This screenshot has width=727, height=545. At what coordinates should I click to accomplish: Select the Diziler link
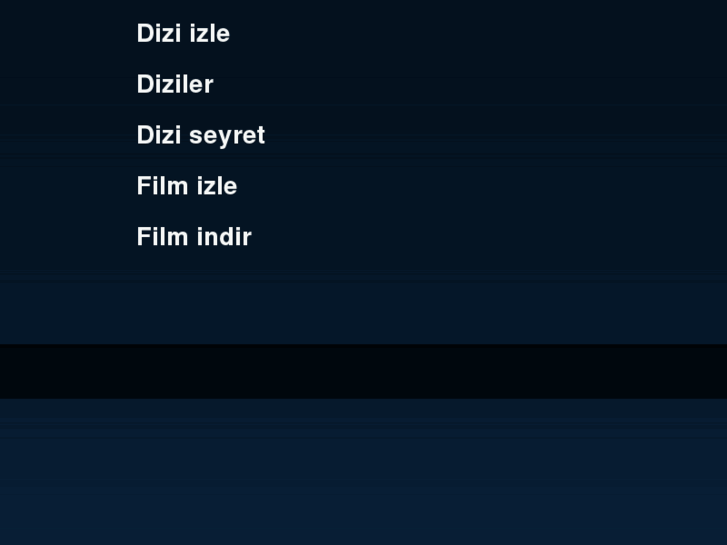tap(175, 85)
